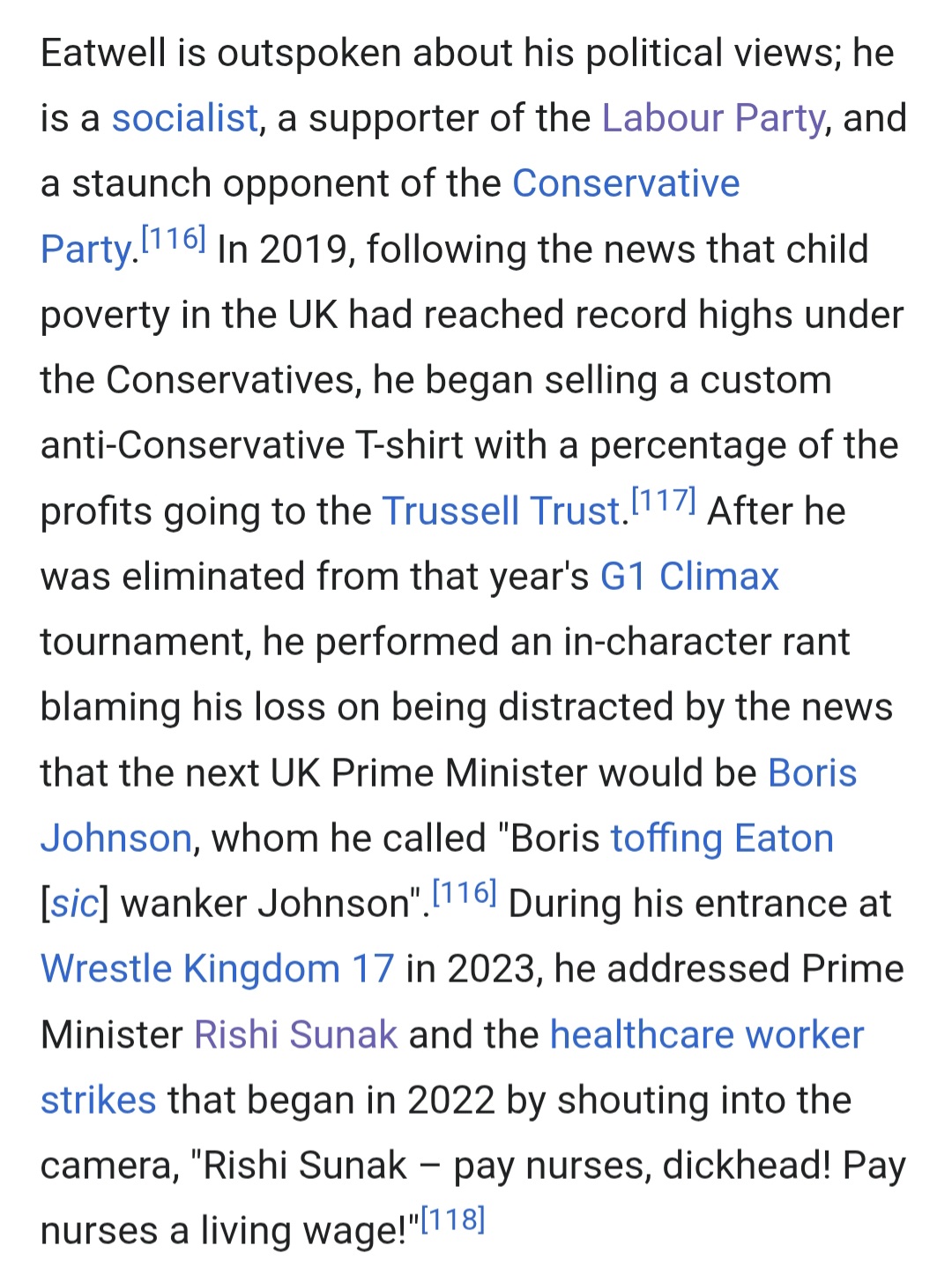Open the Eaton link
The image size is (952, 1268).
(x=784, y=839)
